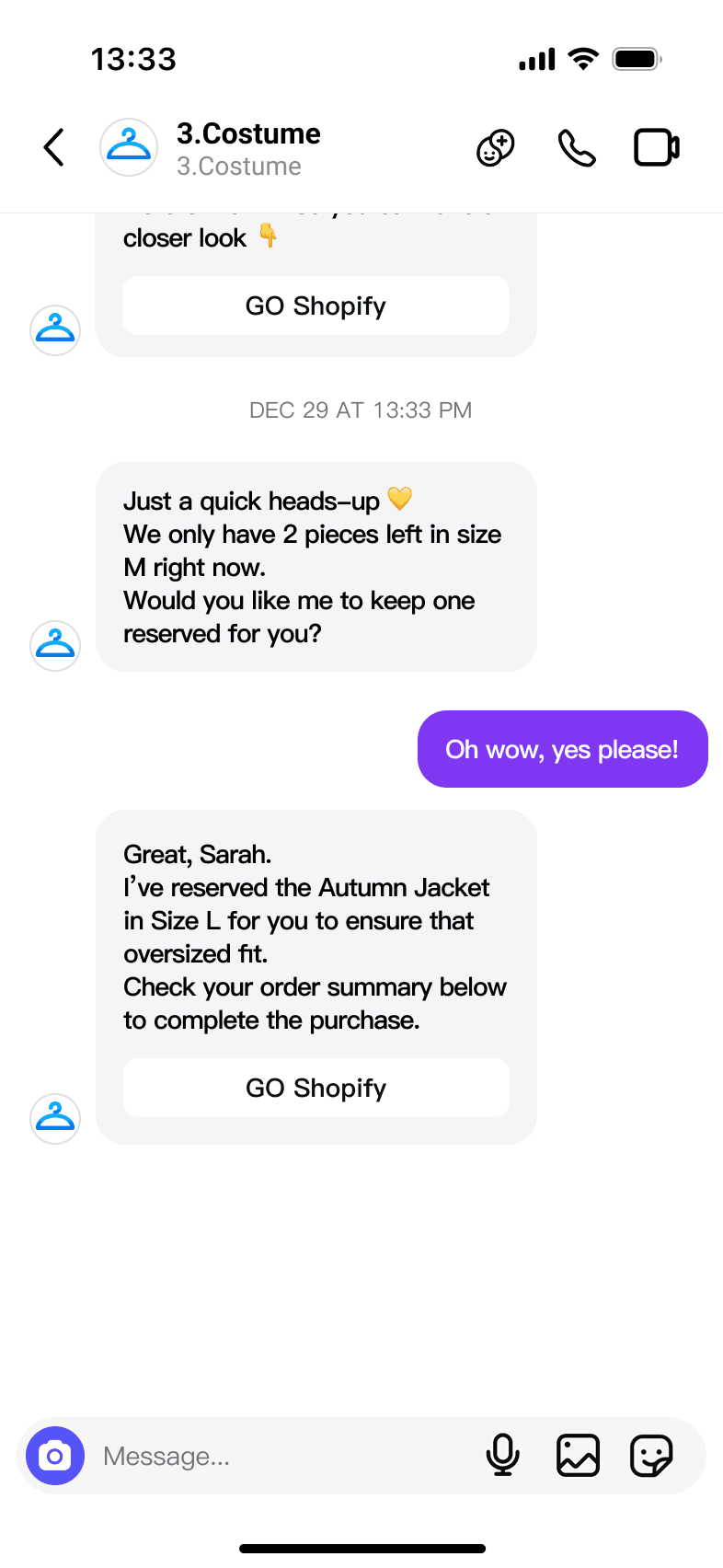
Task: Record a voice message with microphone
Action: 502,1456
